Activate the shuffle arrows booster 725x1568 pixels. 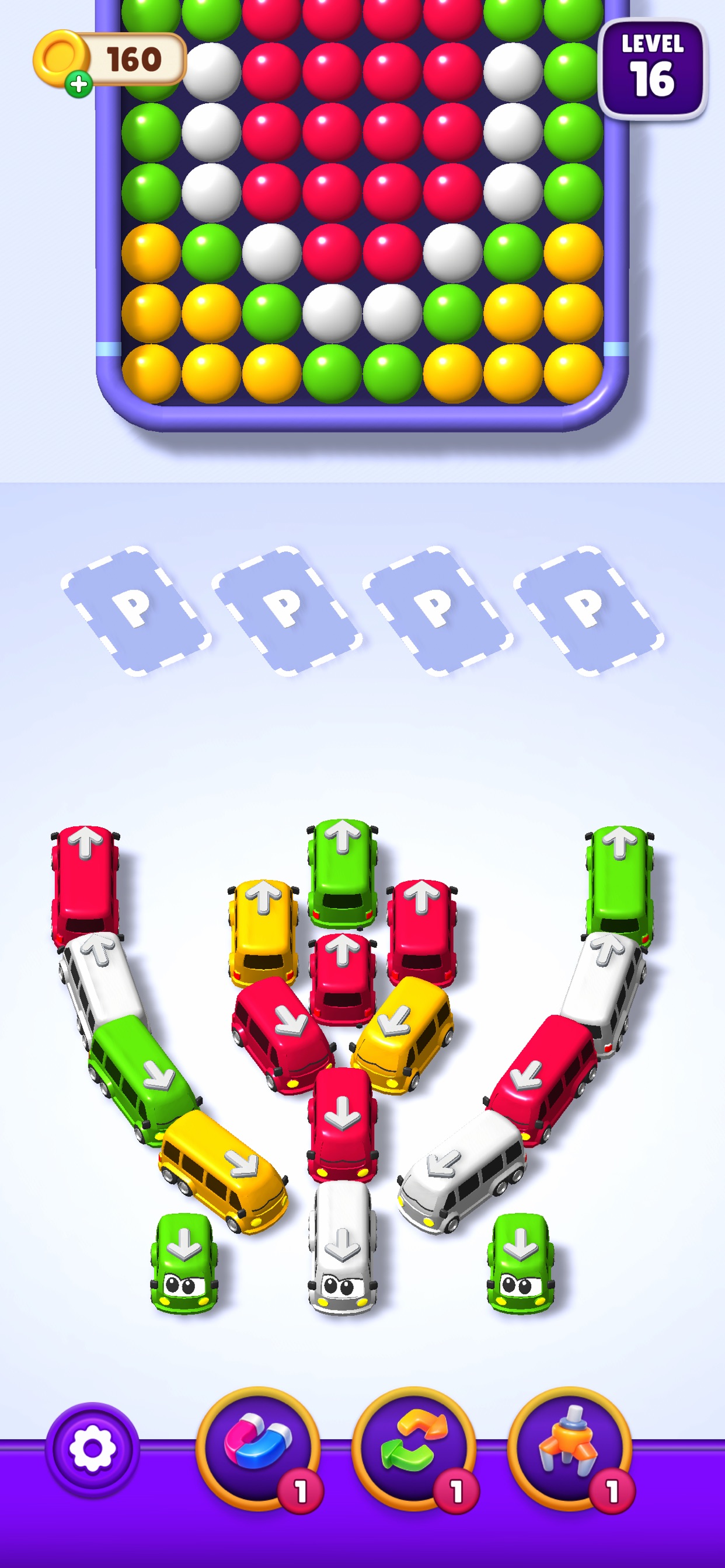(x=414, y=1448)
